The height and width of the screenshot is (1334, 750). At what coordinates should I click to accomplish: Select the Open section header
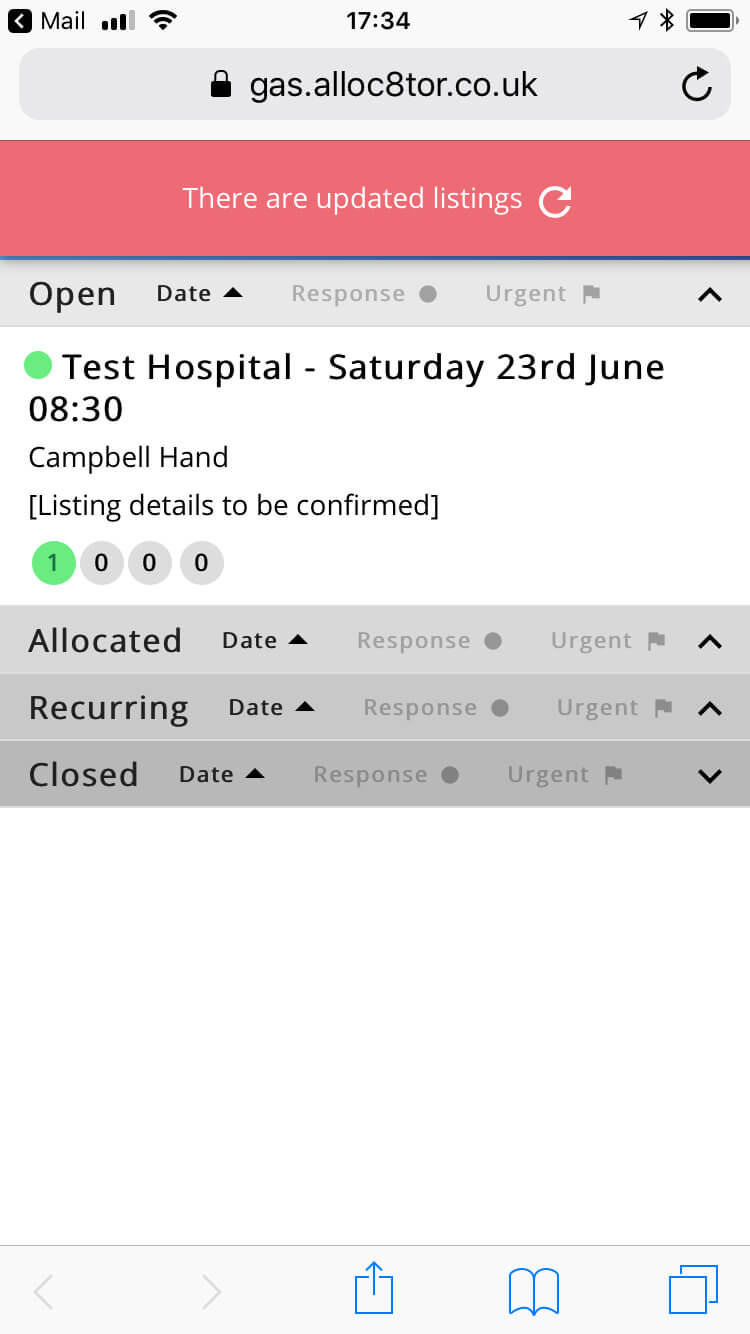pyautogui.click(x=72, y=293)
